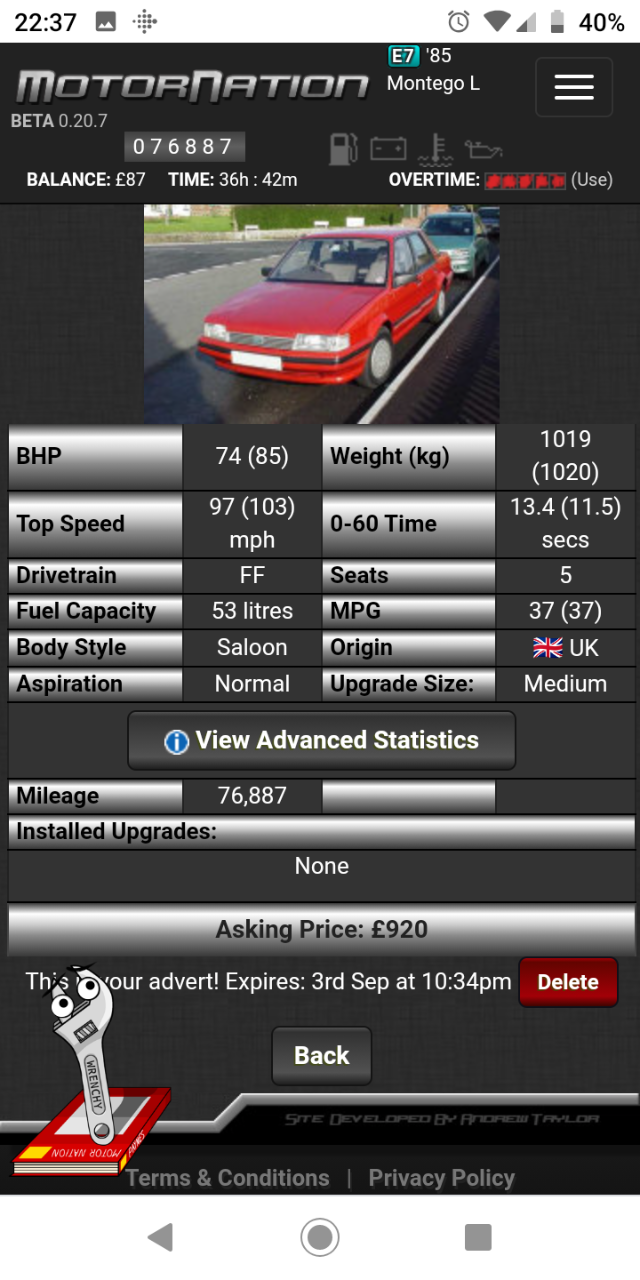Open recent apps from navigation bar

pyautogui.click(x=478, y=1238)
